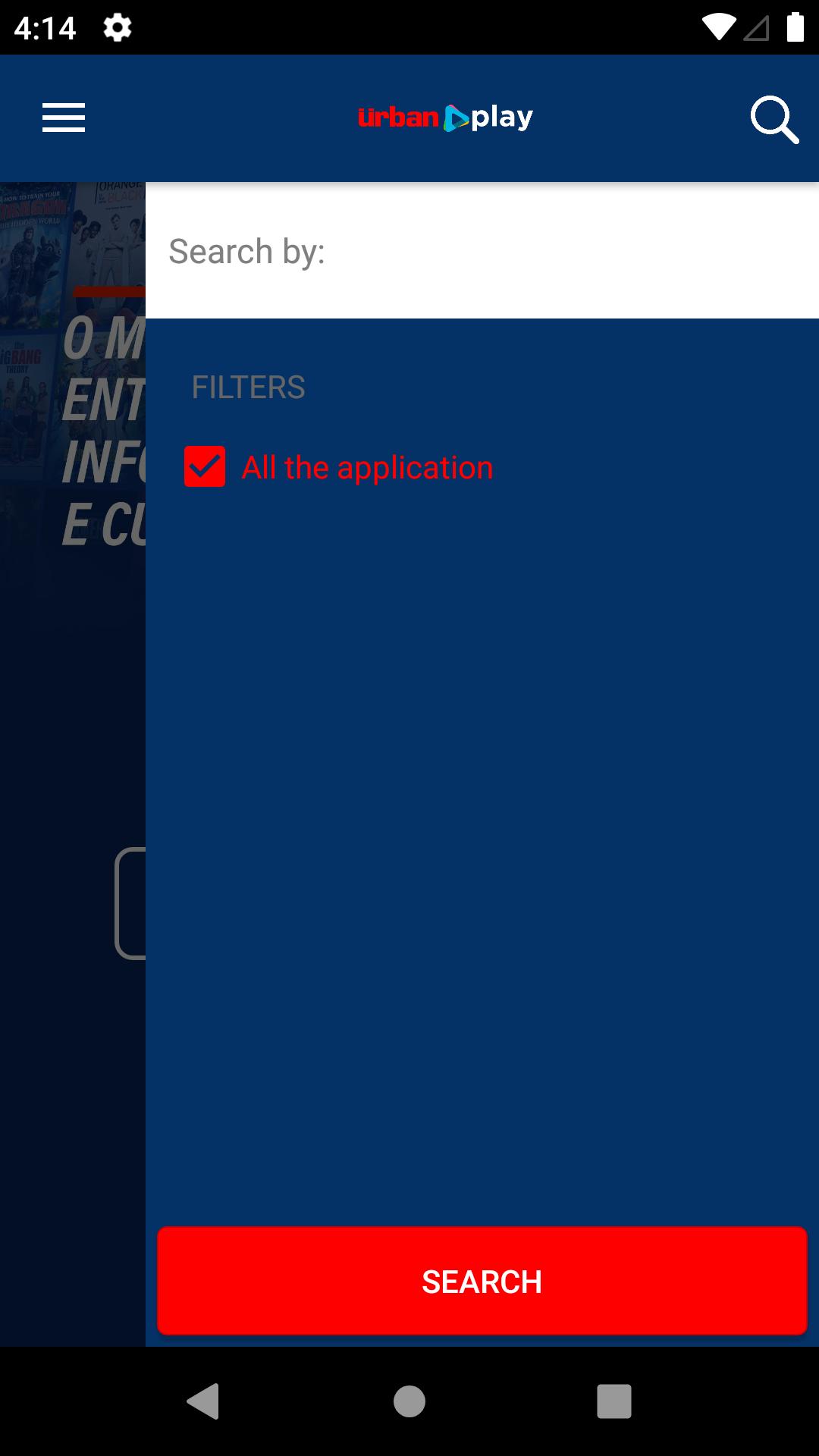Screen dimensions: 819x1456
Task: Uncheck the All the application filter
Action: [205, 466]
